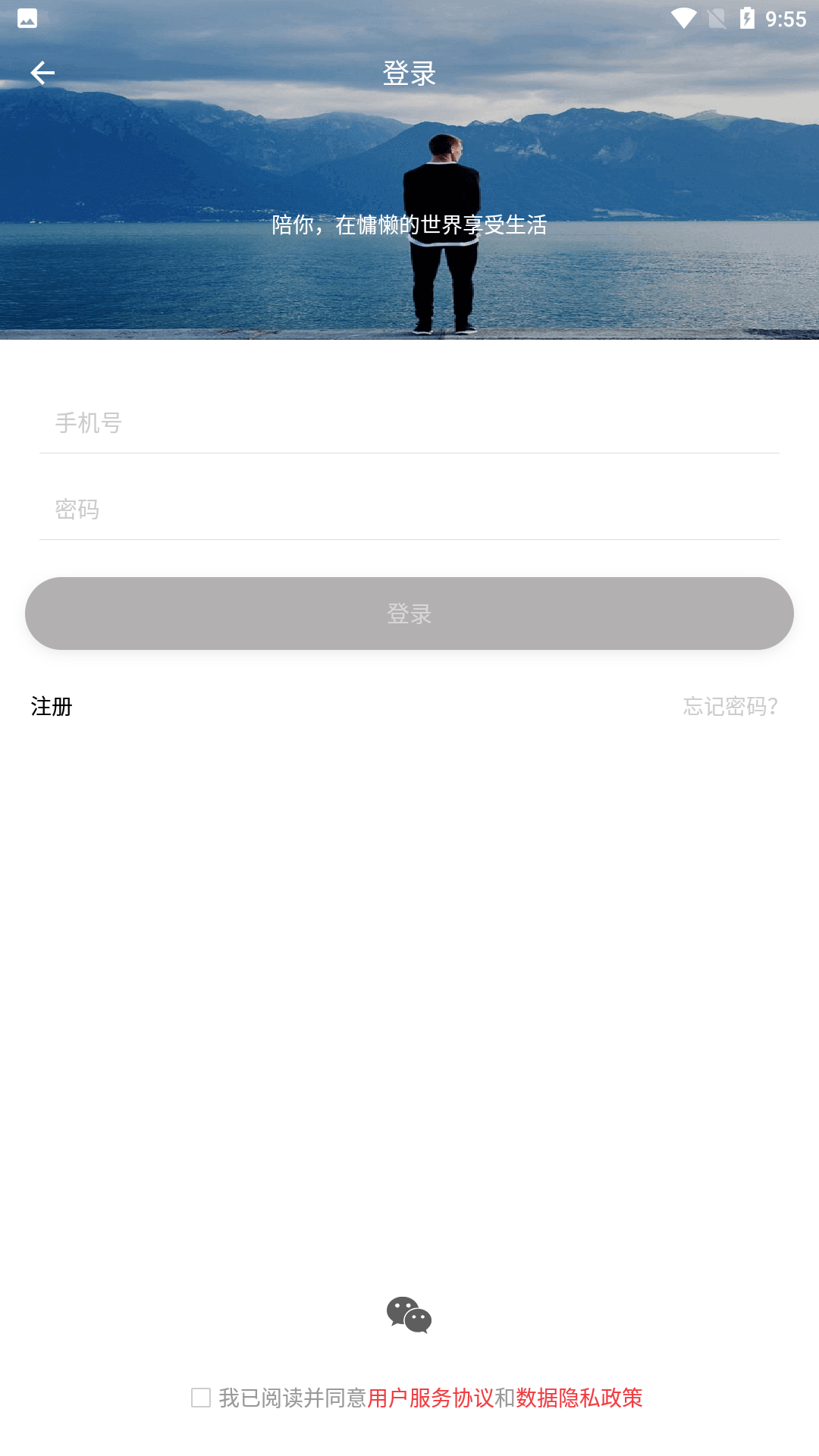Focus the 手机号 phone number field
The width and height of the screenshot is (819, 1456).
(x=409, y=422)
